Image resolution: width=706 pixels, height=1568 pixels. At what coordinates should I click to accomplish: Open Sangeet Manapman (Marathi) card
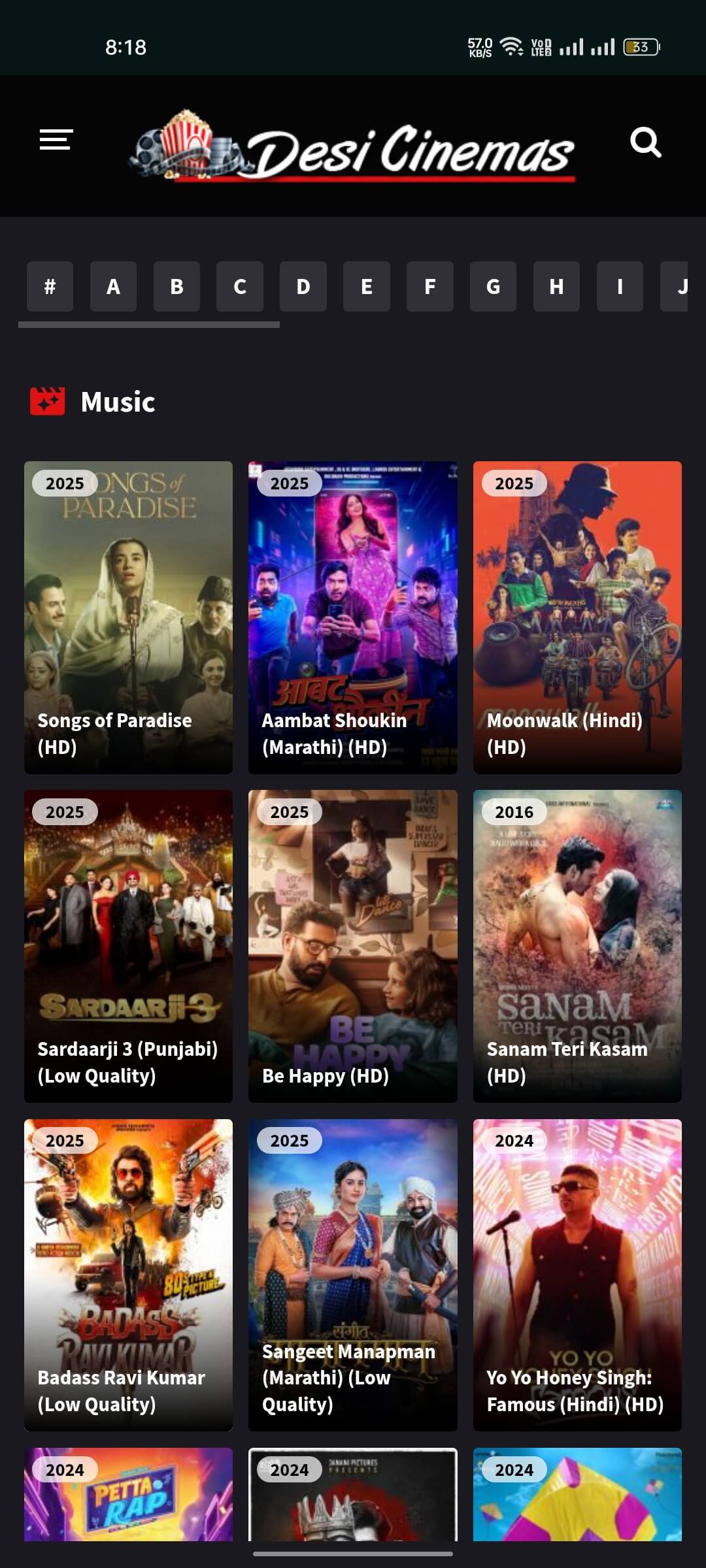(352, 1274)
